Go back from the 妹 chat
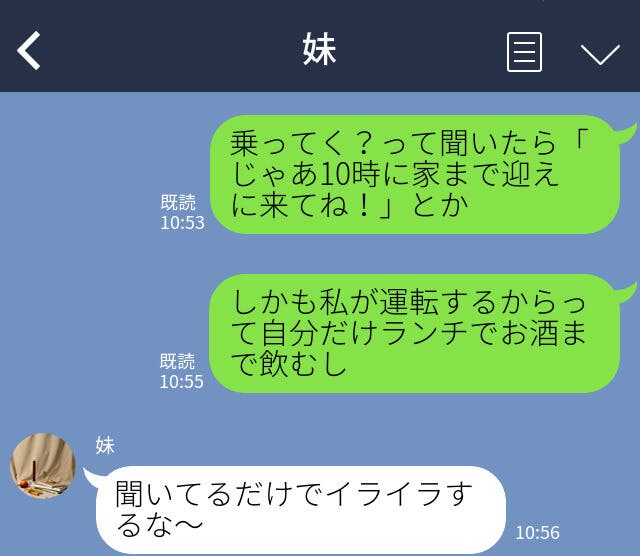640x556 pixels. tap(29, 51)
